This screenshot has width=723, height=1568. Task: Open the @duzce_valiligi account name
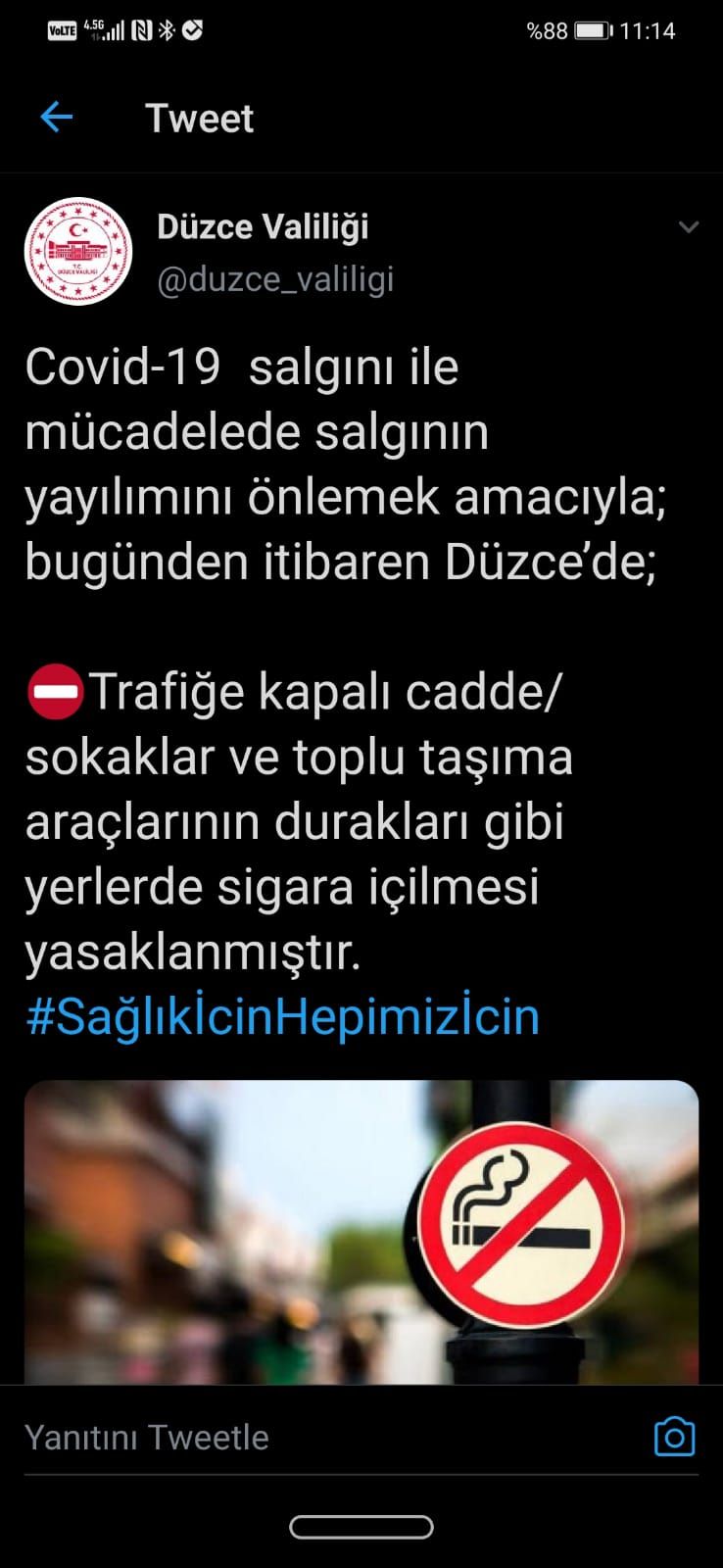pos(275,279)
